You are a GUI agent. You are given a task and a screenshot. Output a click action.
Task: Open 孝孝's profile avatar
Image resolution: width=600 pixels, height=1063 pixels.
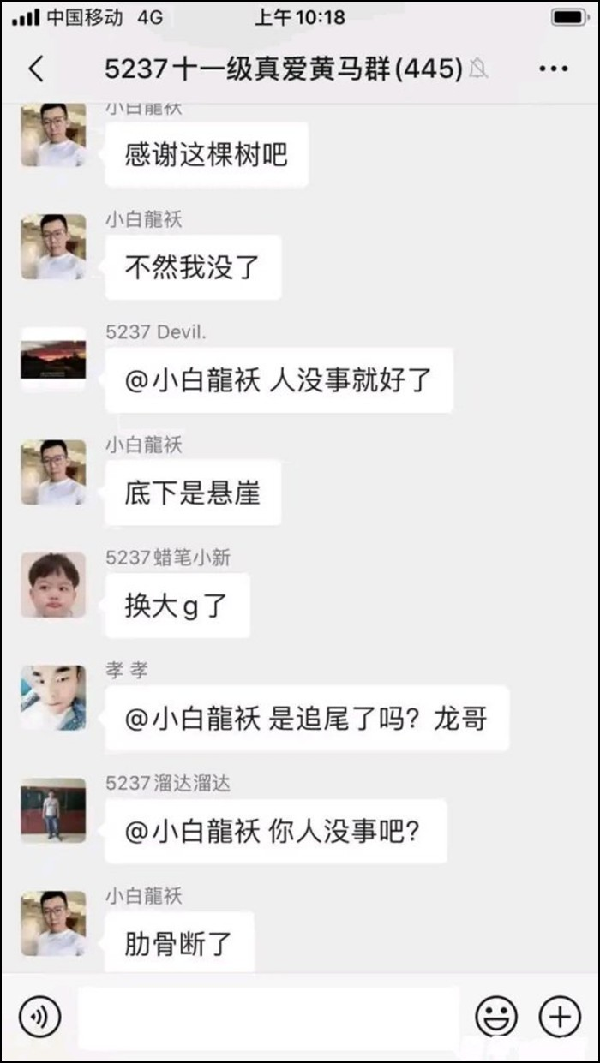click(53, 698)
